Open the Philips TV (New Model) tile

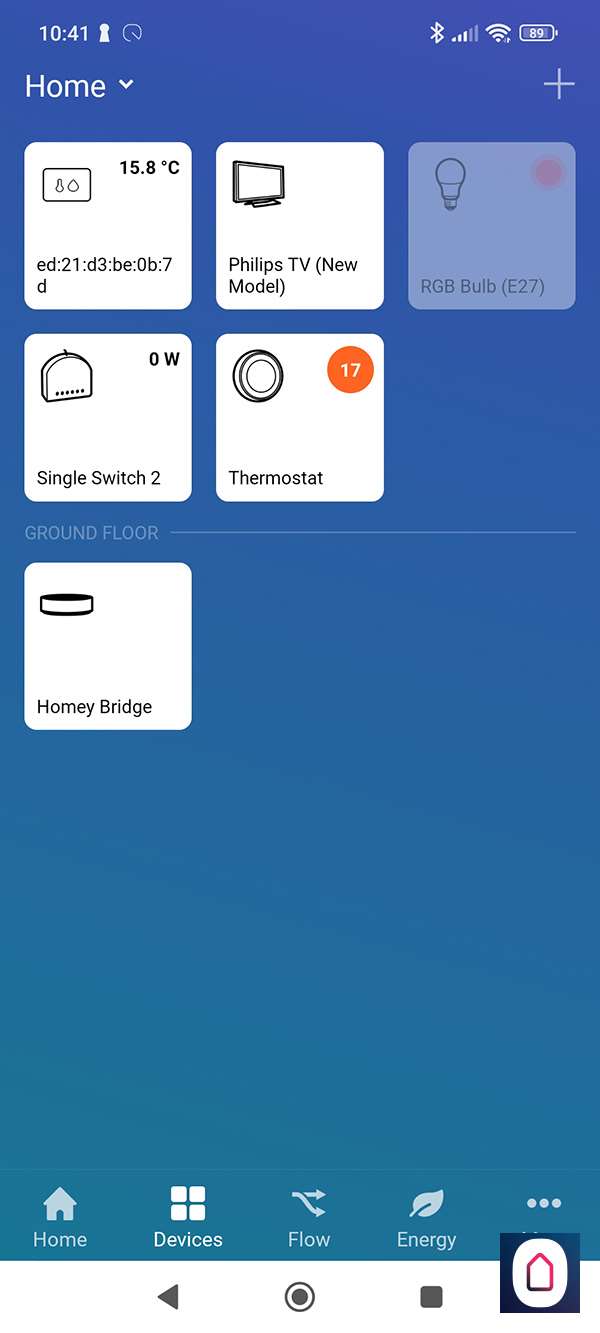(x=300, y=226)
